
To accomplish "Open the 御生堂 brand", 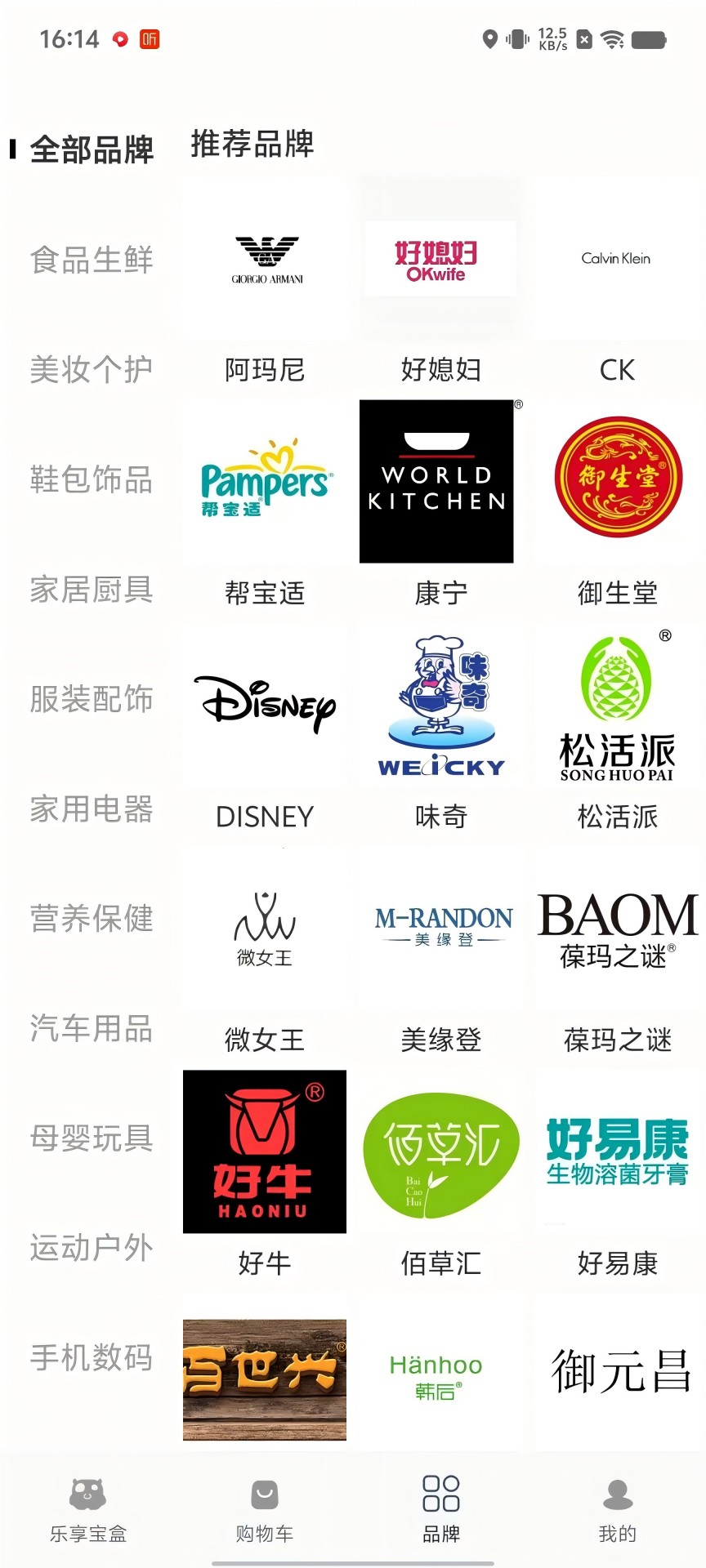I will [x=618, y=479].
